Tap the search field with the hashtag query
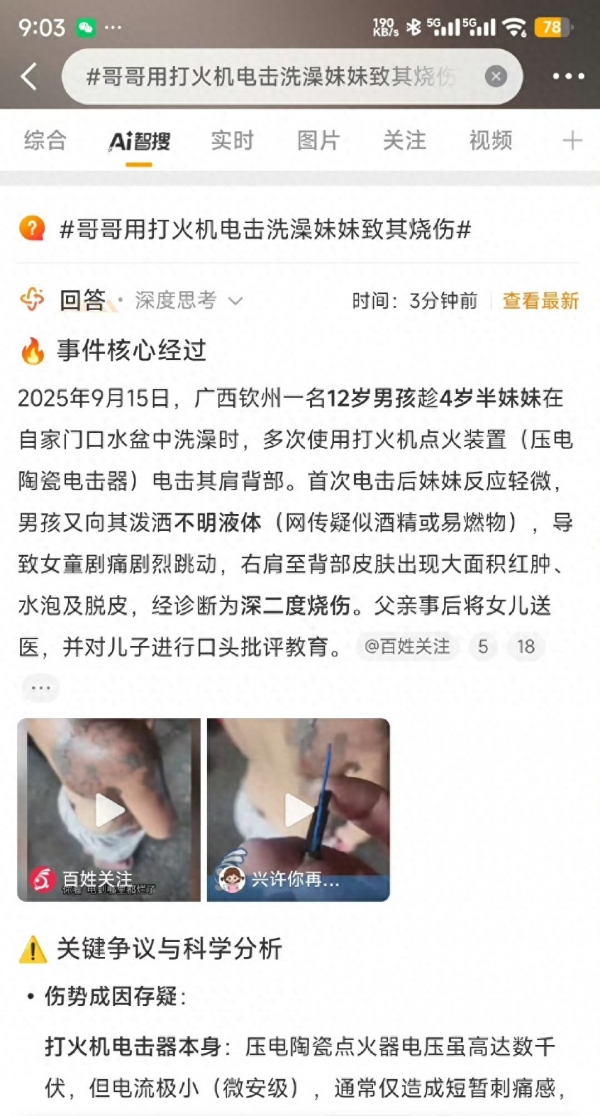 click(270, 77)
